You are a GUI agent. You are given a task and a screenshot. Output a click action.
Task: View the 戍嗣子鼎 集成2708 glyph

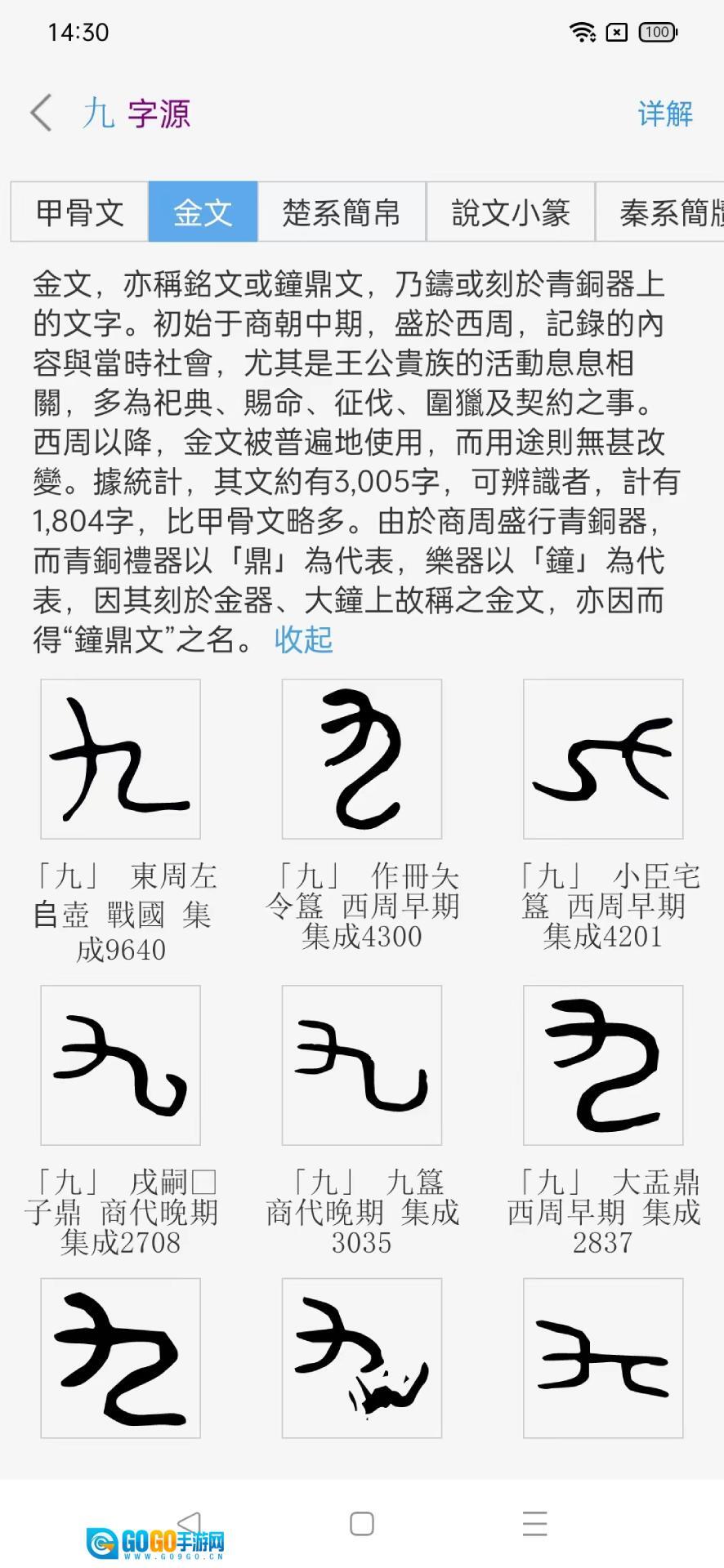121,1065
